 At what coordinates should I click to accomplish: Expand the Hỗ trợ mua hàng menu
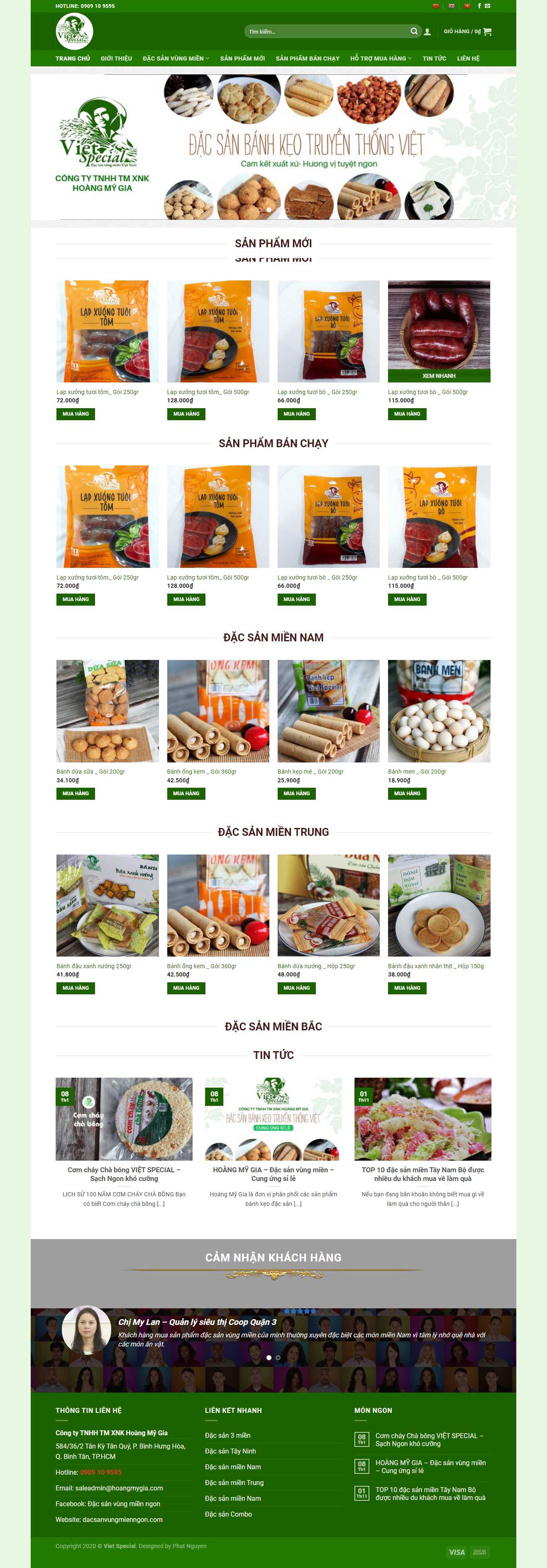[x=381, y=58]
